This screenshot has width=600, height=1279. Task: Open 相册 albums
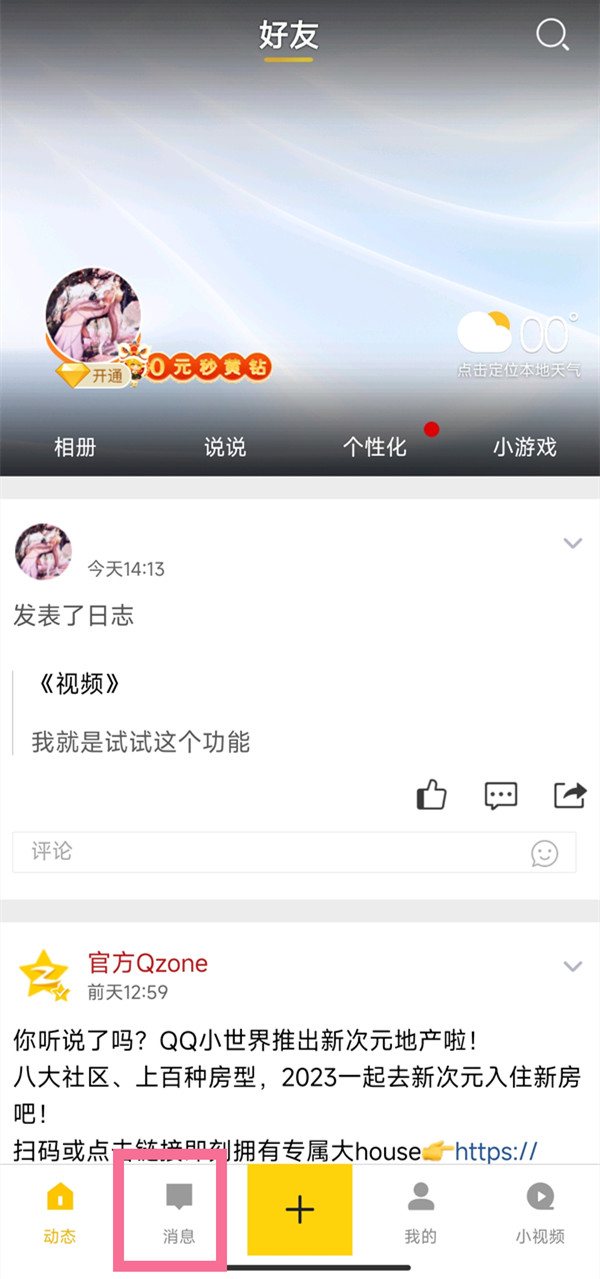[75, 447]
